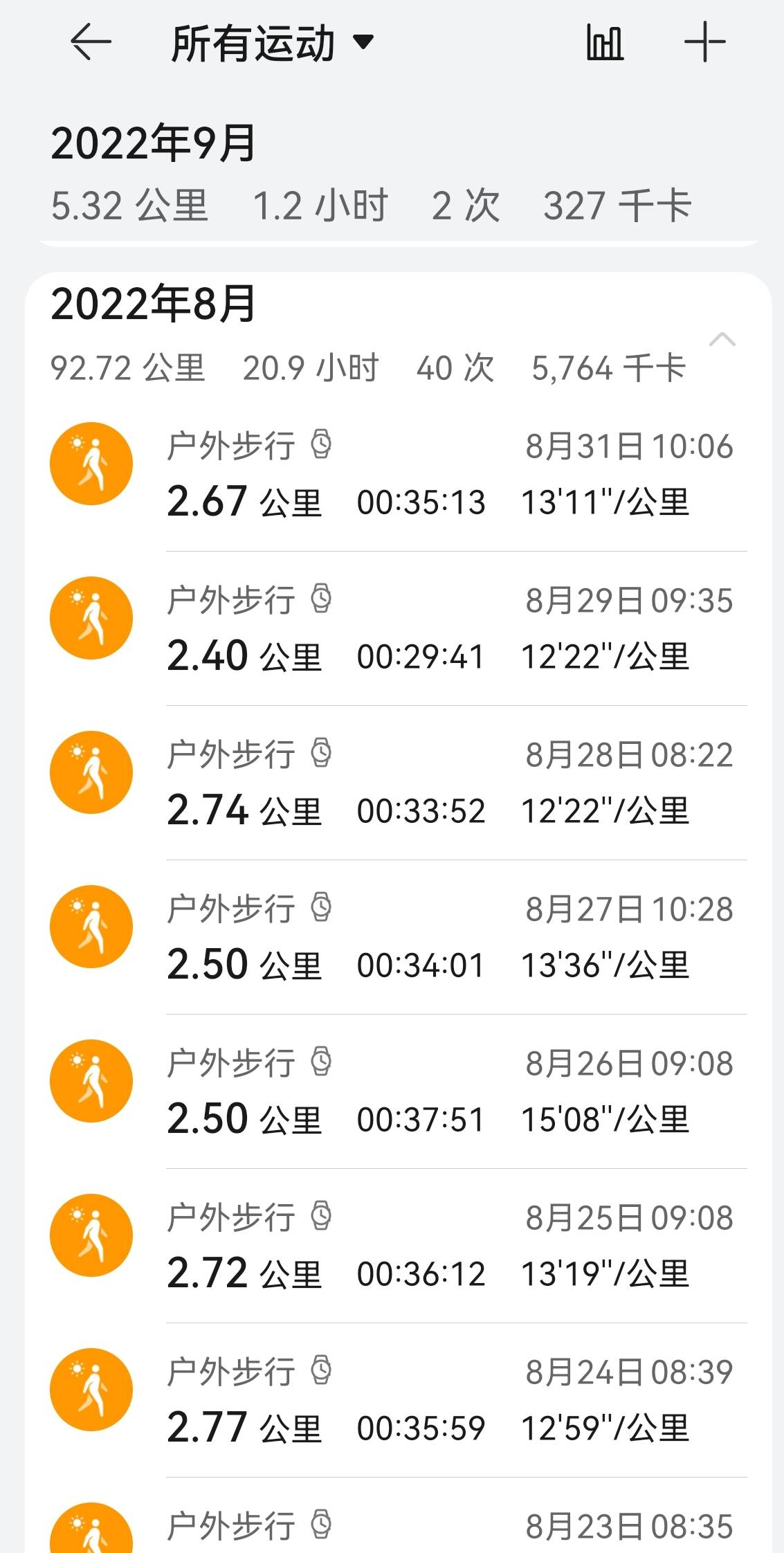Tap the 5,764 千卡 calorie summary
This screenshot has height=1553, width=784.
[x=608, y=368]
